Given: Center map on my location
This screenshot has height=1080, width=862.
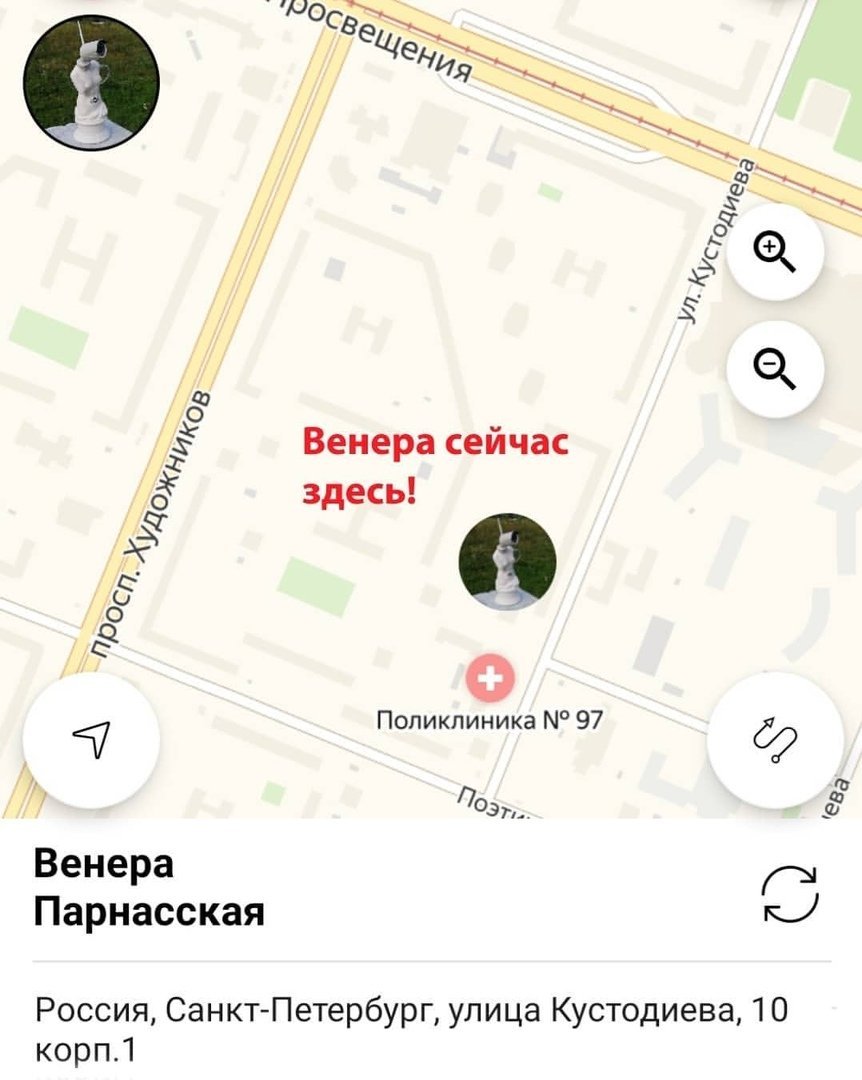Looking at the screenshot, I should pos(91,741).
